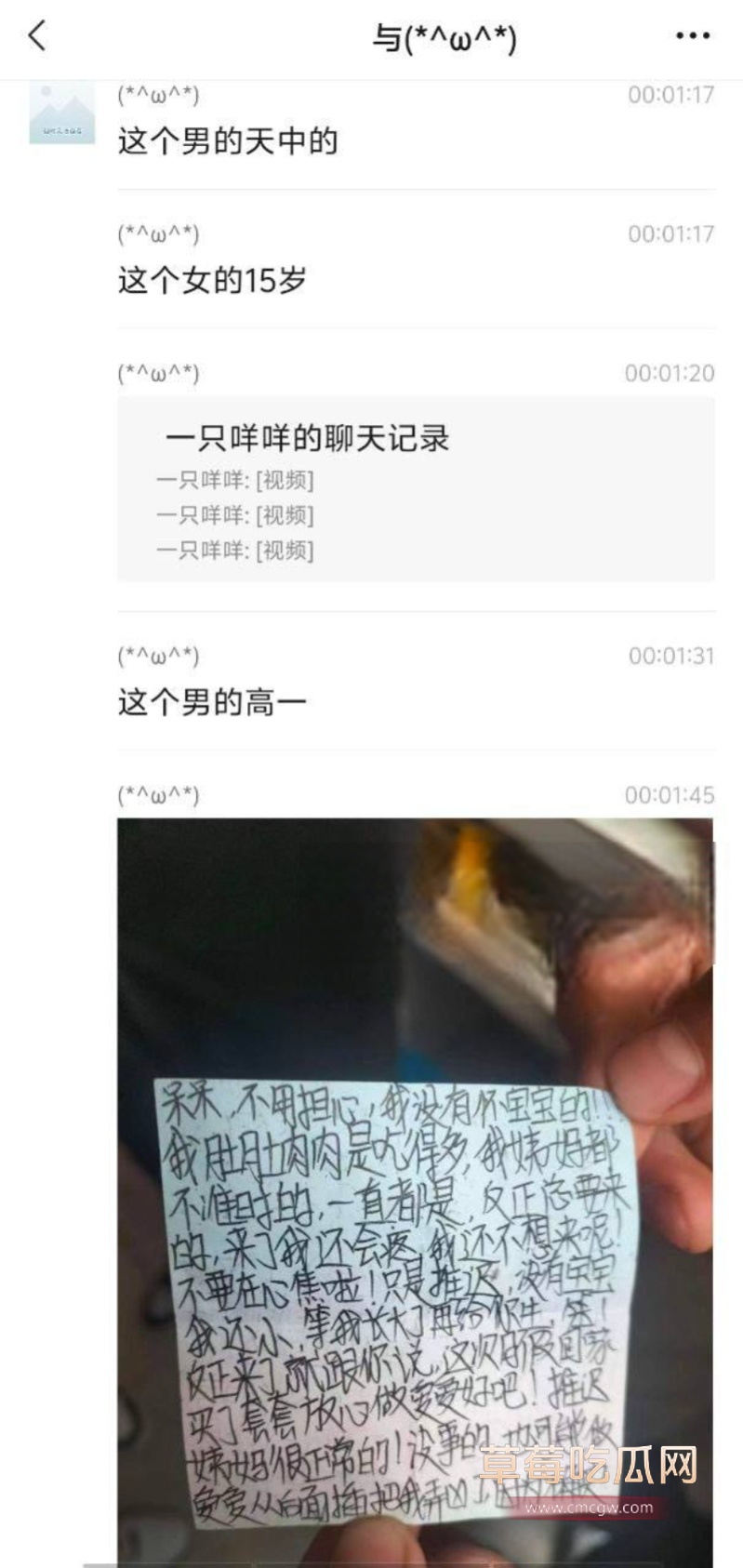The height and width of the screenshot is (1568, 743).
Task: Open the 一只咩咩的聊天记录 card
Action: [415, 488]
